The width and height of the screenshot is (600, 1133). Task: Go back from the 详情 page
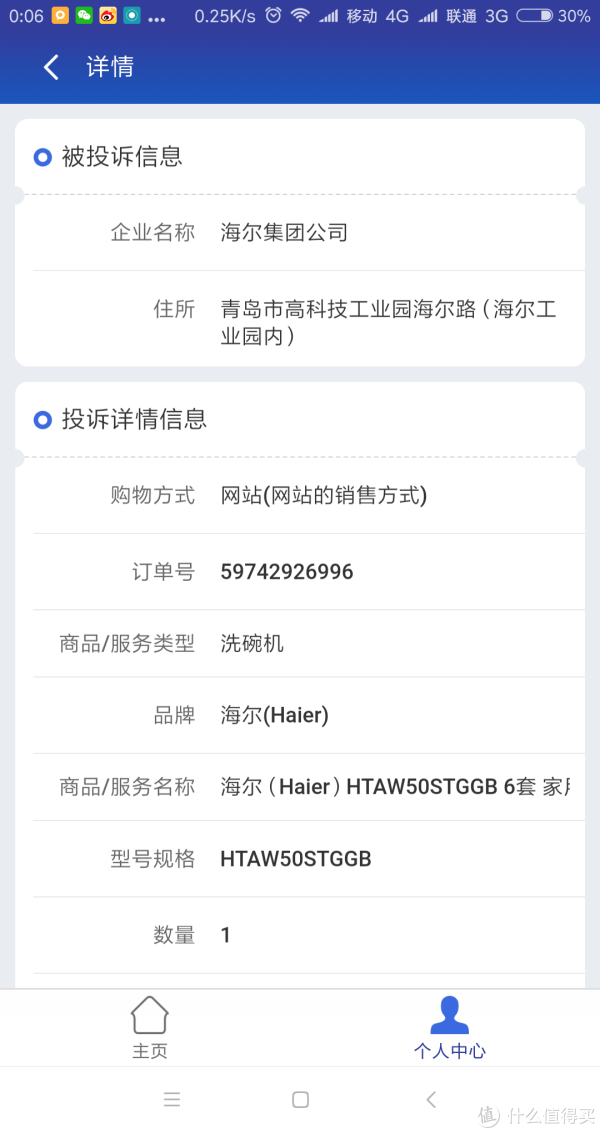point(51,67)
